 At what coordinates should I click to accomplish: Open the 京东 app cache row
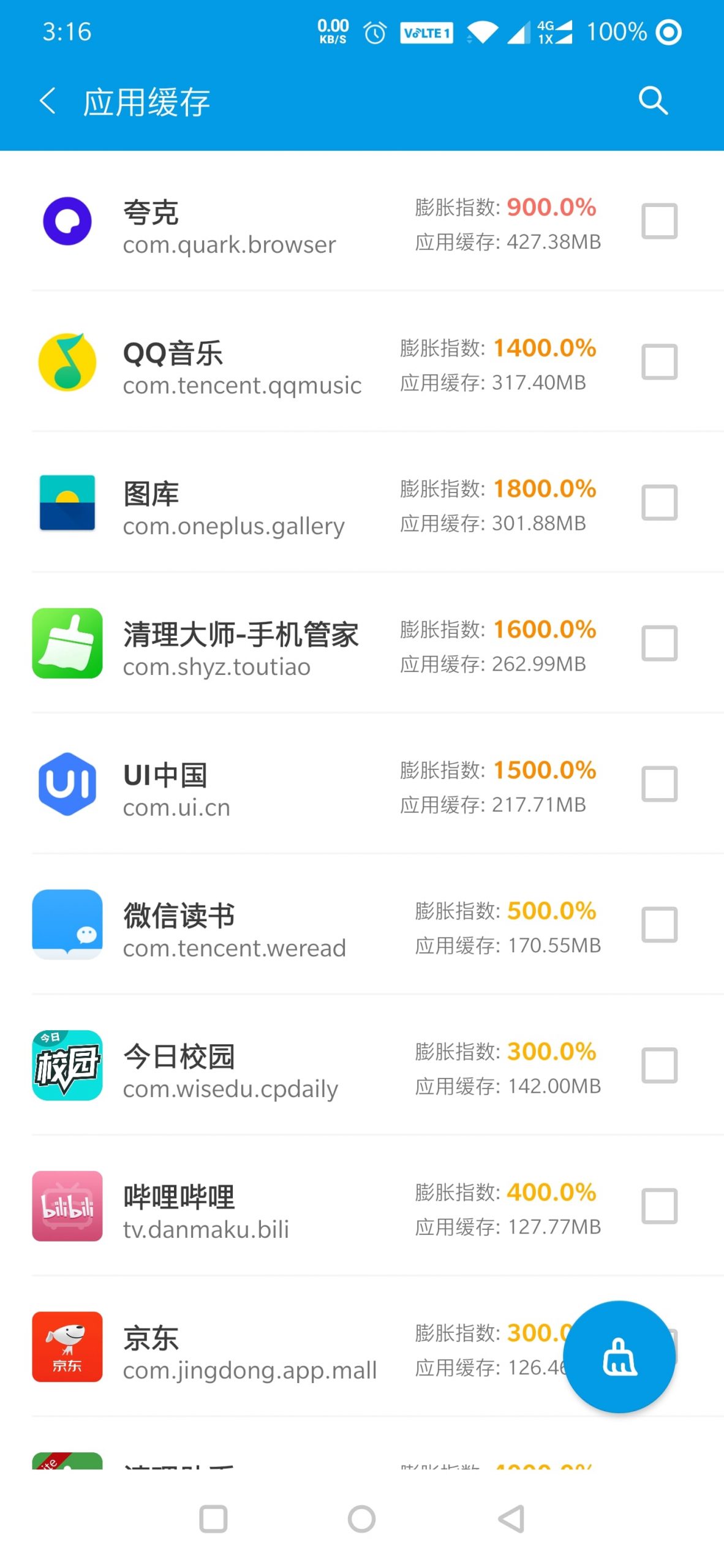[x=245, y=1347]
